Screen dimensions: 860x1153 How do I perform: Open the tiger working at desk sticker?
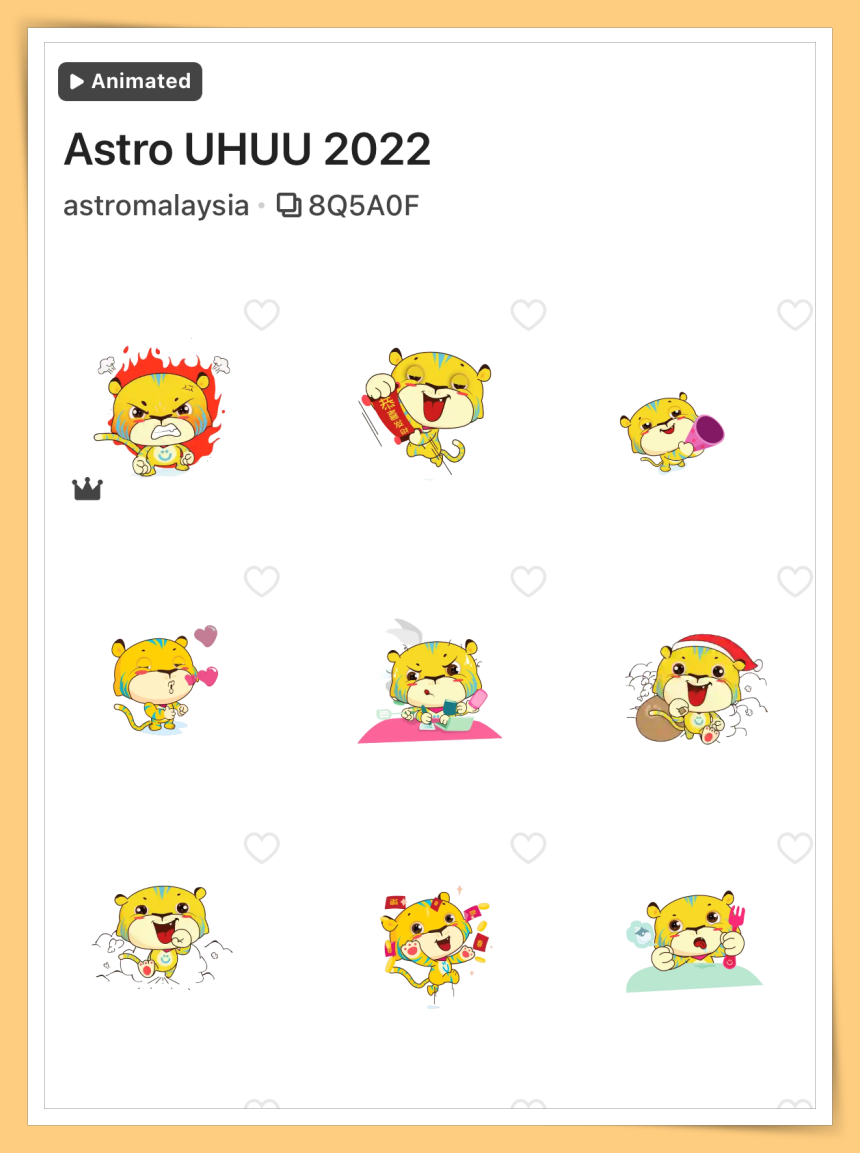coord(429,685)
